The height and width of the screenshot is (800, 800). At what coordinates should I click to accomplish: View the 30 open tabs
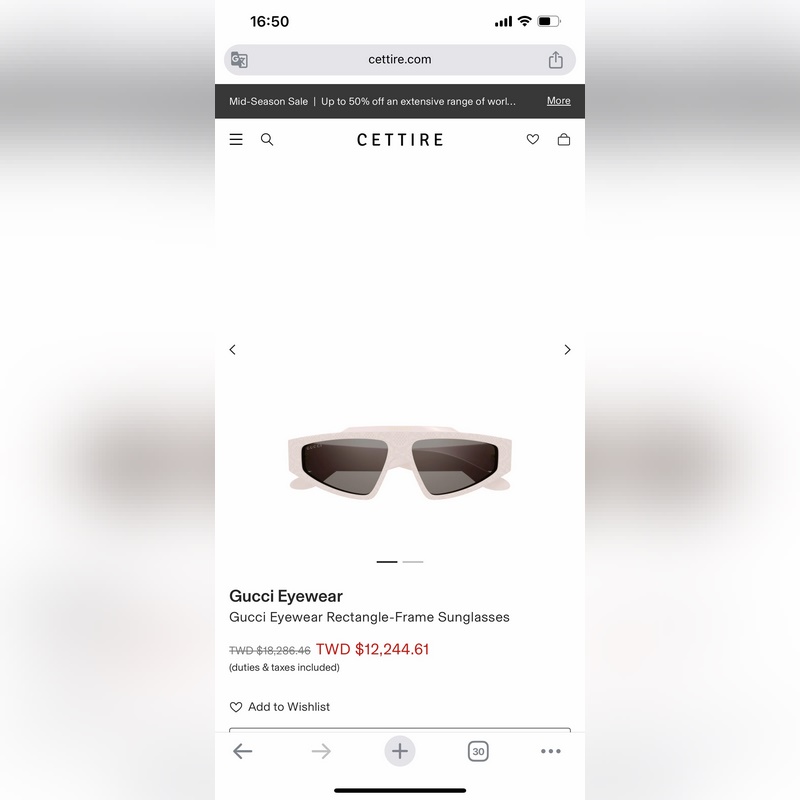pyautogui.click(x=478, y=751)
